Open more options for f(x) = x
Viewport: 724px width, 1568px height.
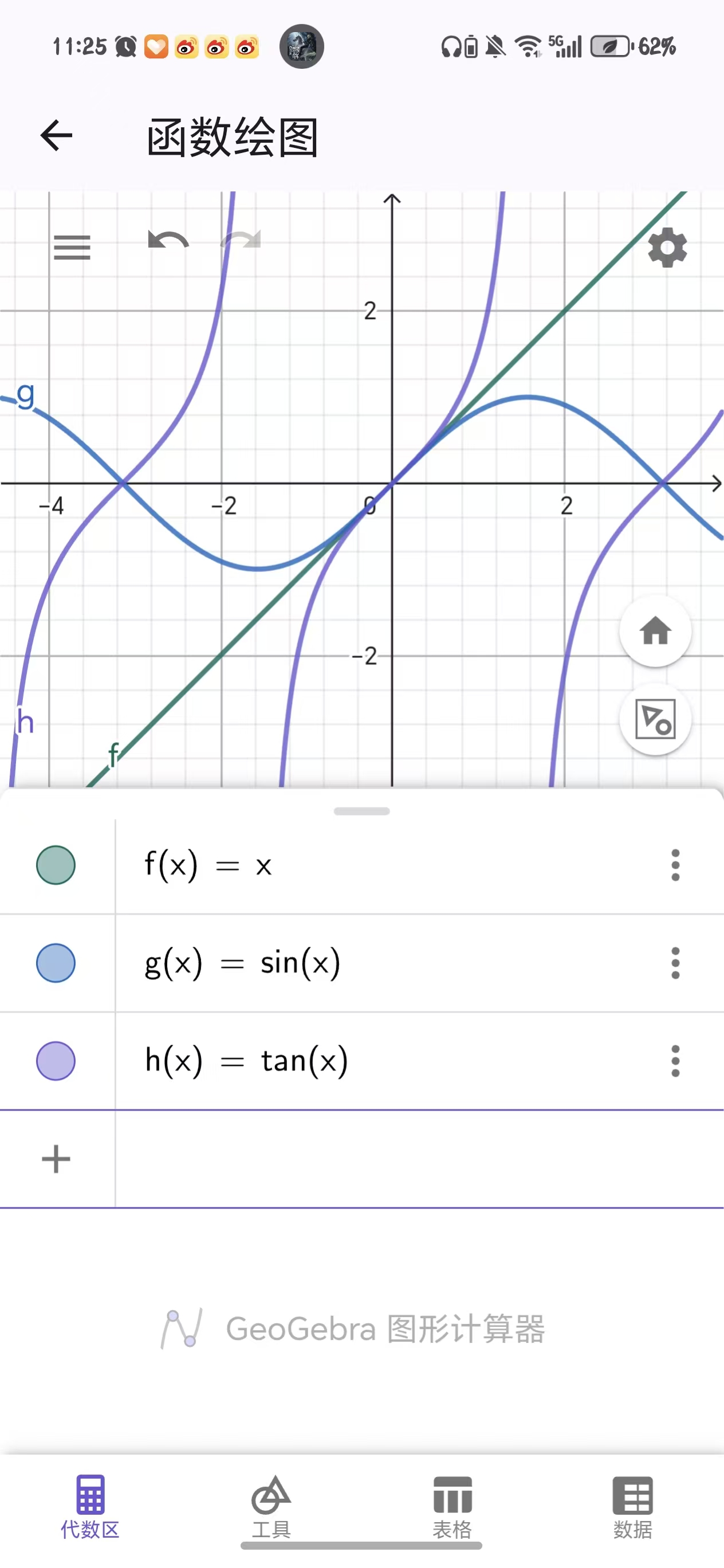click(675, 864)
